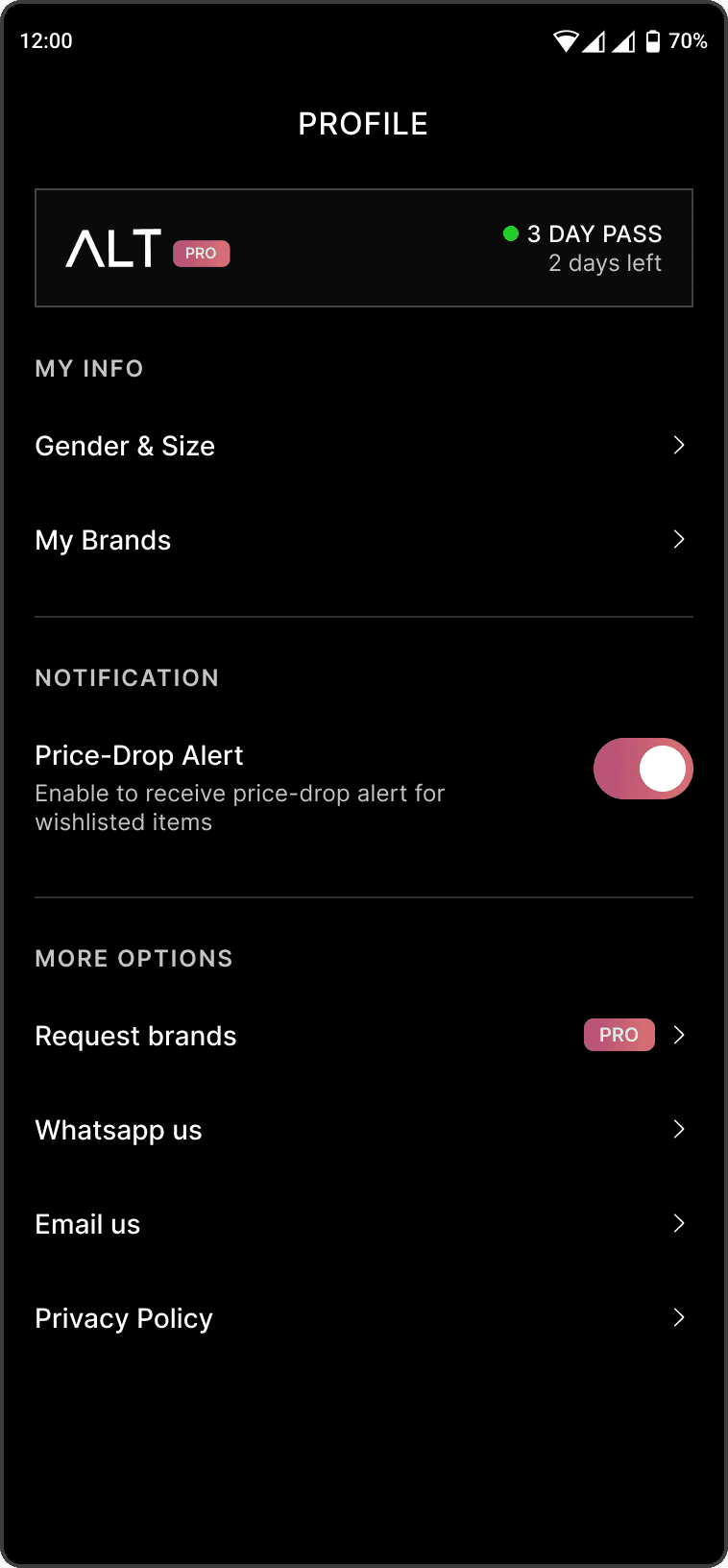Screen dimensions: 728x1568
Task: Open Gender & Size settings
Action: tap(363, 446)
